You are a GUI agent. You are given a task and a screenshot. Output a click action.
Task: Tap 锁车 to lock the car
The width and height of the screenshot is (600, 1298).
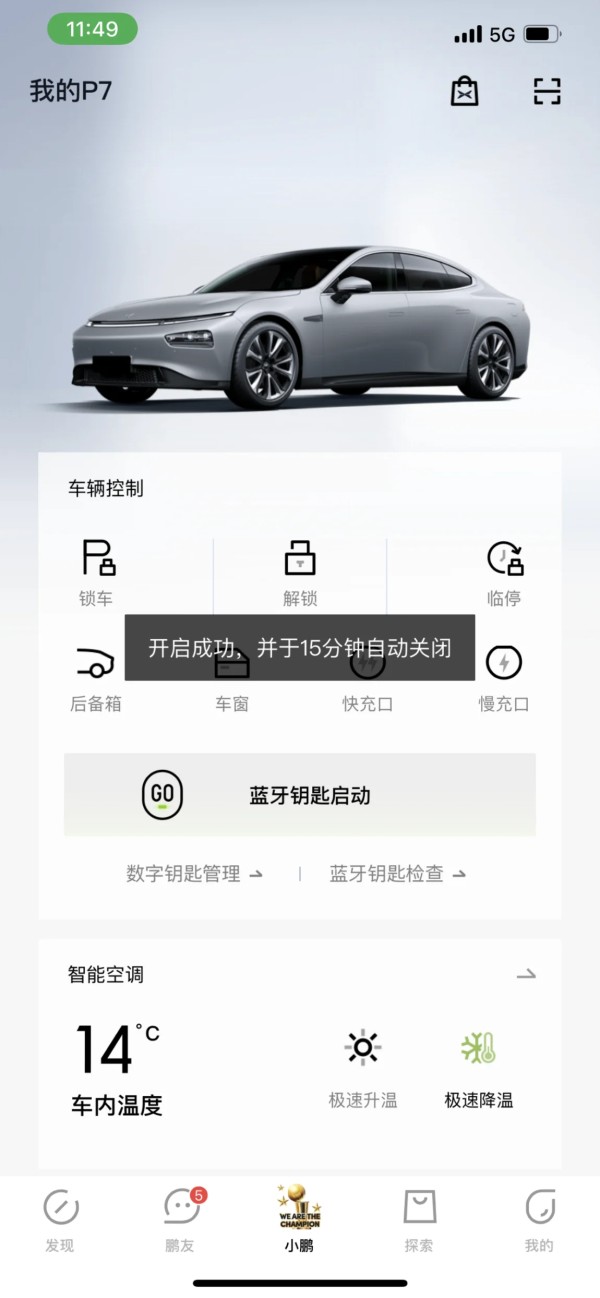coord(97,573)
